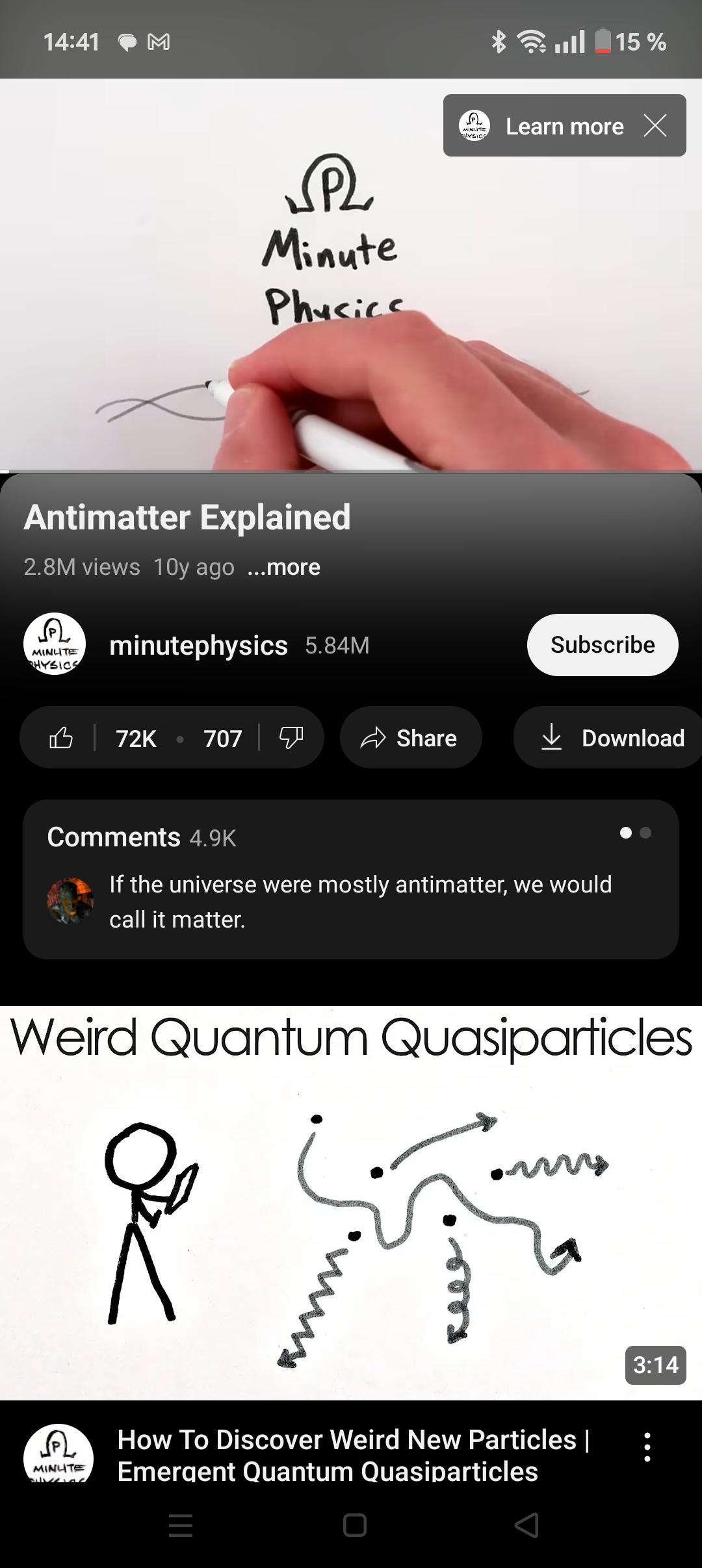Screen dimensions: 702x1568
Task: Expand the video description with ...more
Action: (x=284, y=567)
